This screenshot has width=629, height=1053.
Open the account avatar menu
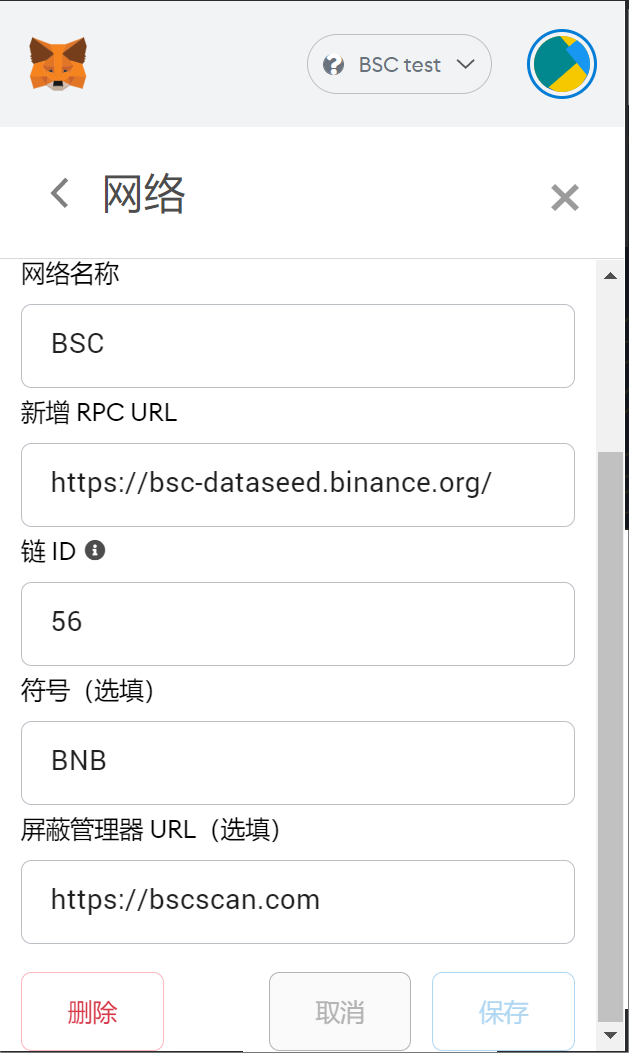[562, 65]
